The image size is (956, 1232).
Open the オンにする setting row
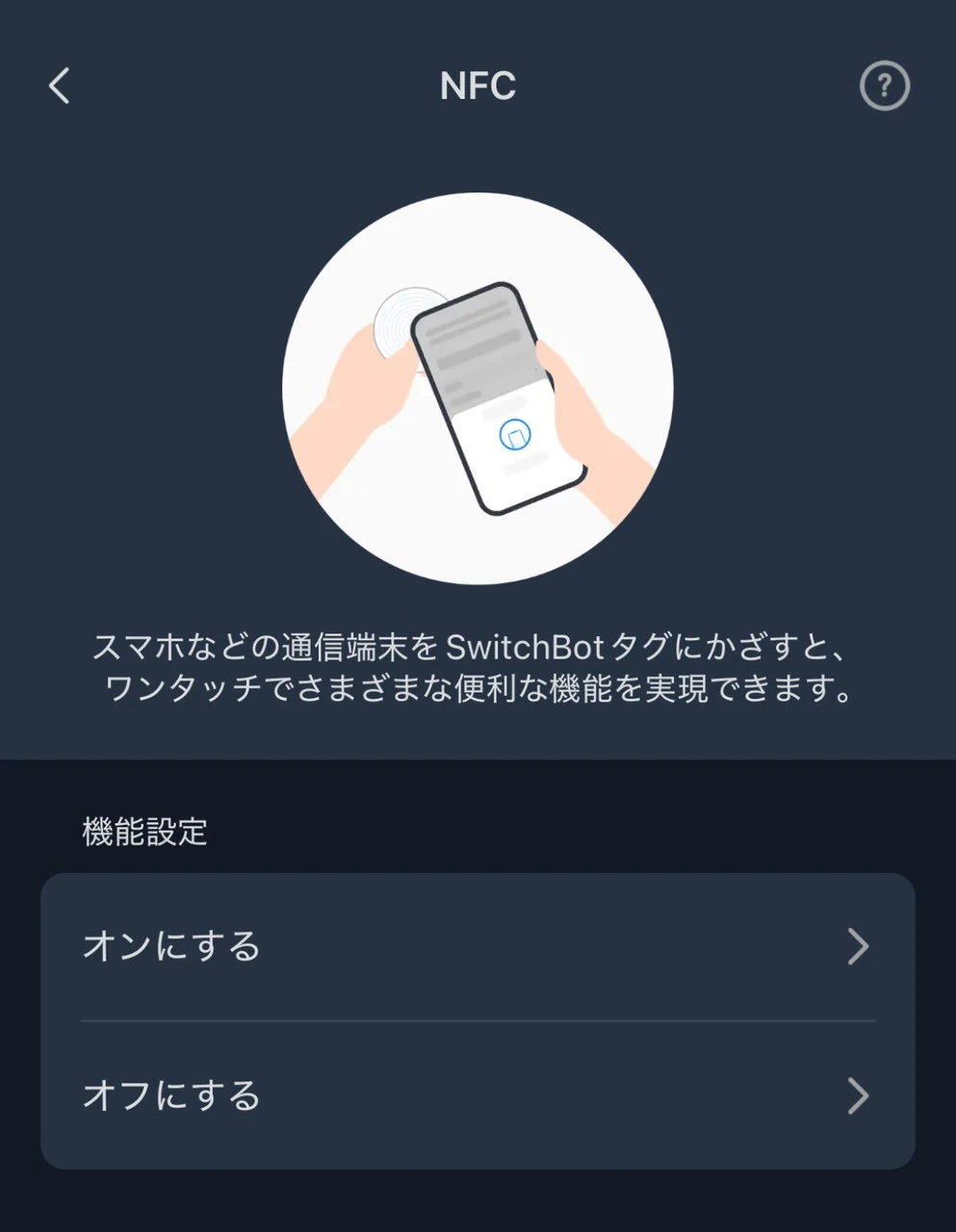tap(478, 946)
